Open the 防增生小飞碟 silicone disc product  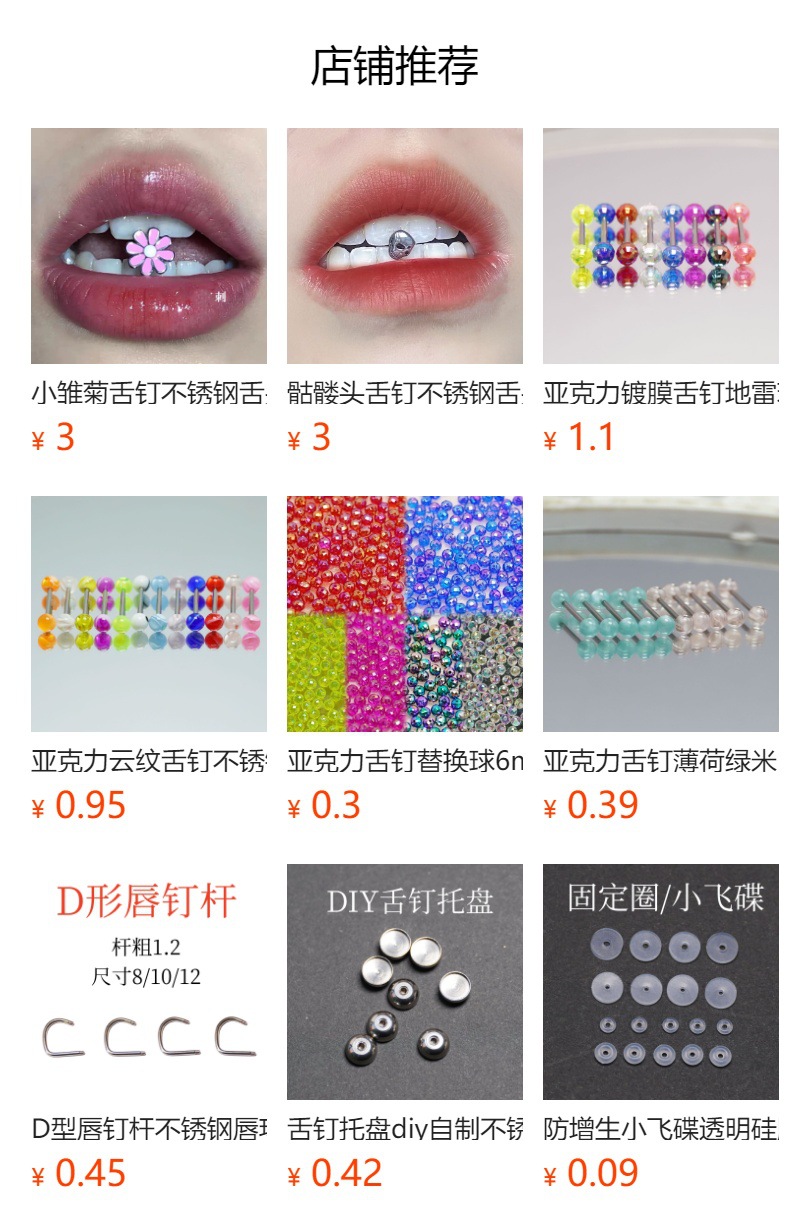click(661, 982)
